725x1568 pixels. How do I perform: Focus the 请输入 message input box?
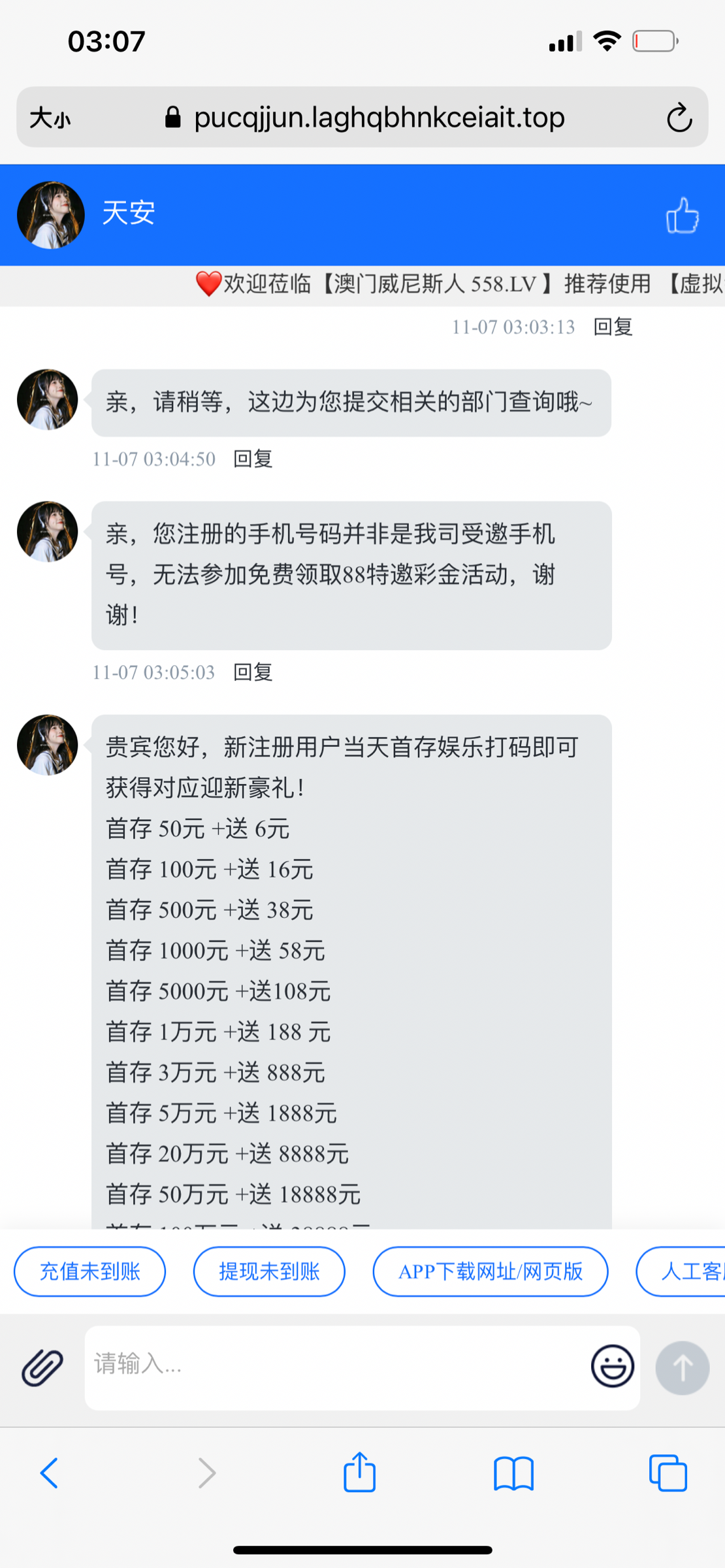coord(333,1364)
